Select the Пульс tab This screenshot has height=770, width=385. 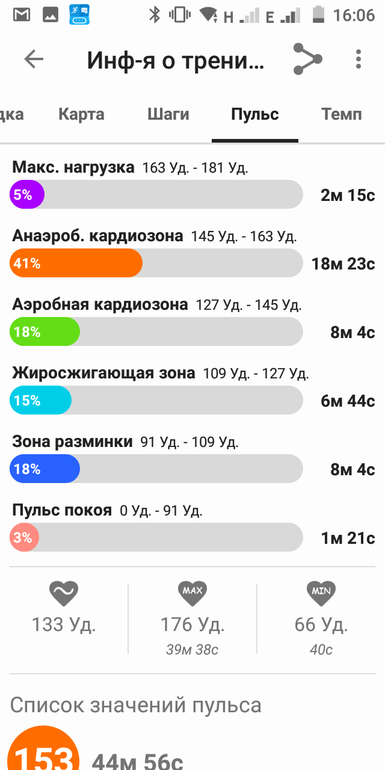pos(255,114)
